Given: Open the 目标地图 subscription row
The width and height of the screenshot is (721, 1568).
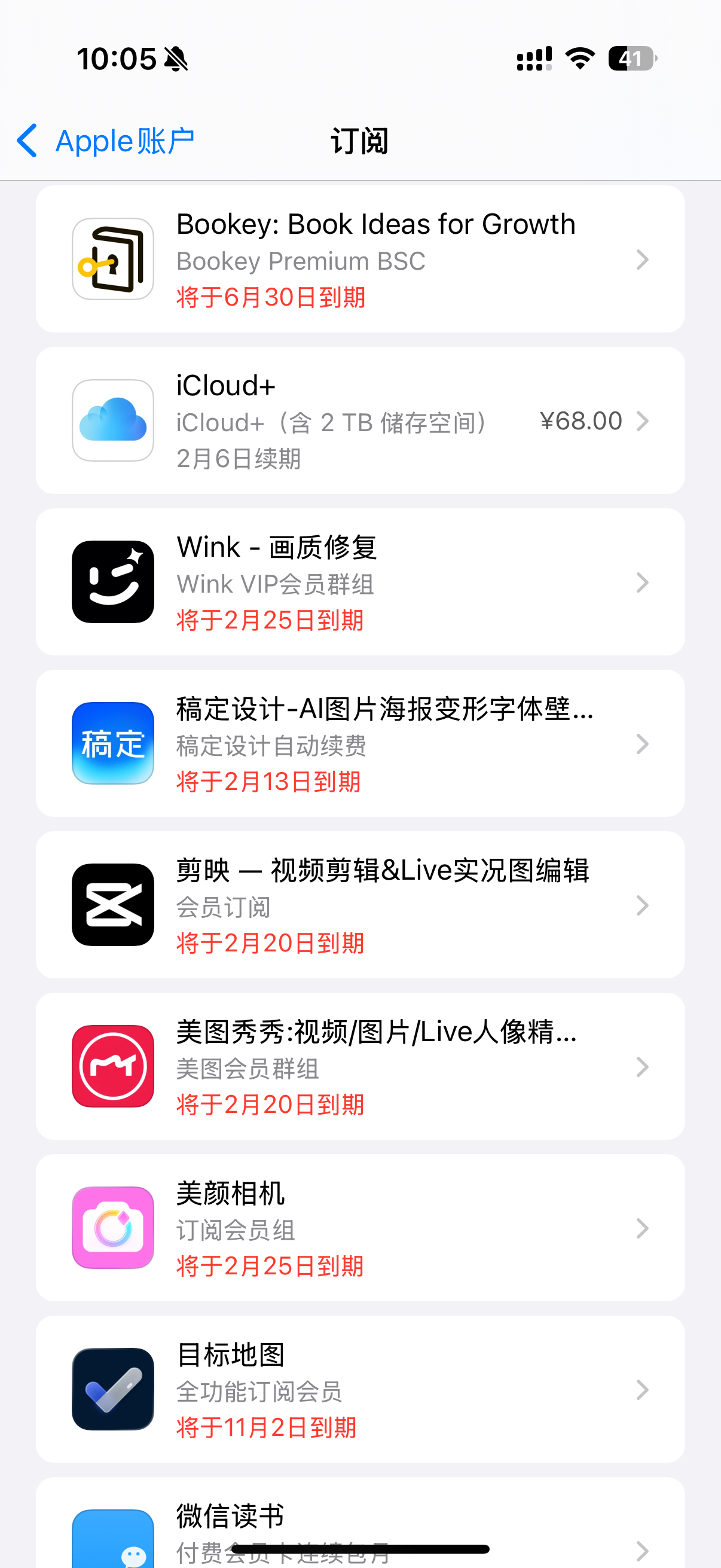Looking at the screenshot, I should [x=360, y=1389].
